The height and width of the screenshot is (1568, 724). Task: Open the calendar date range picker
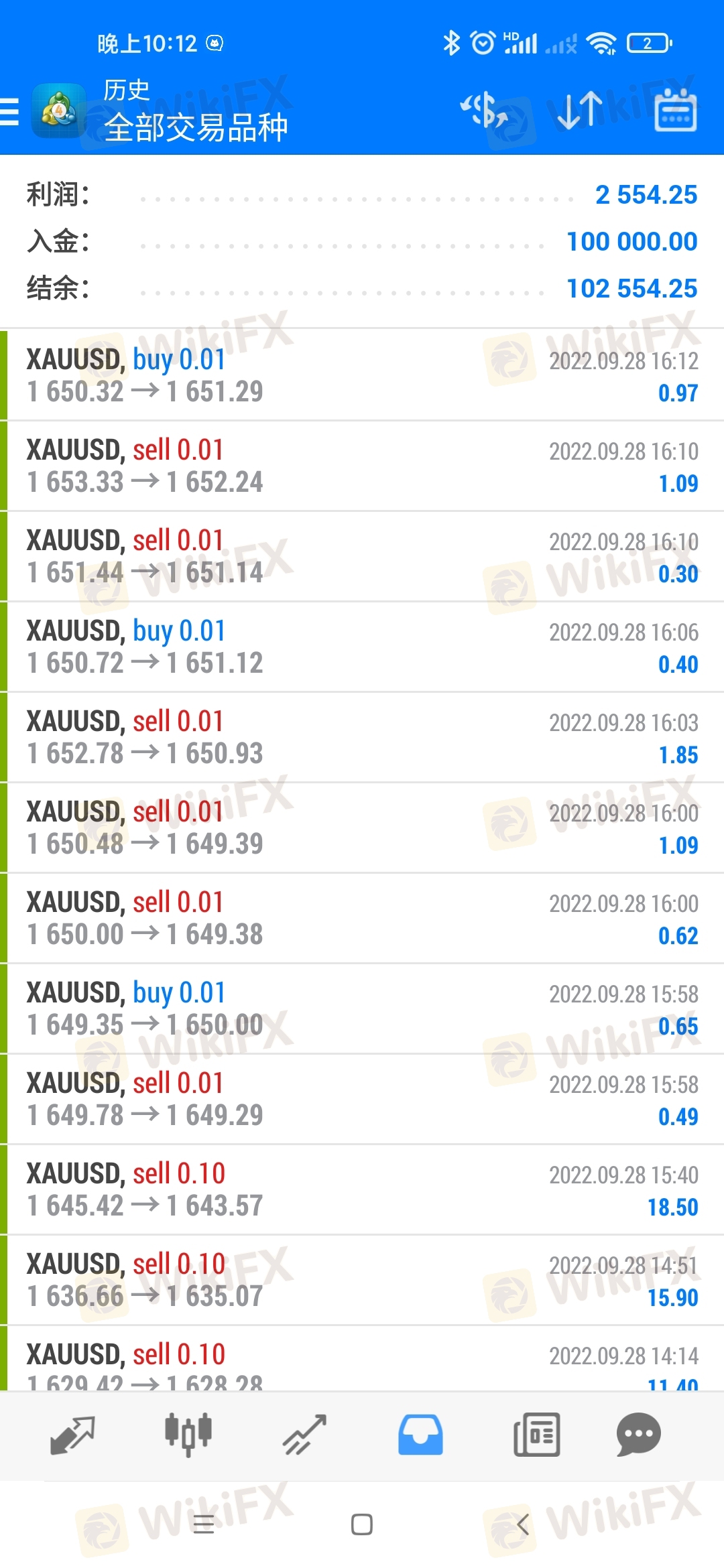click(675, 111)
